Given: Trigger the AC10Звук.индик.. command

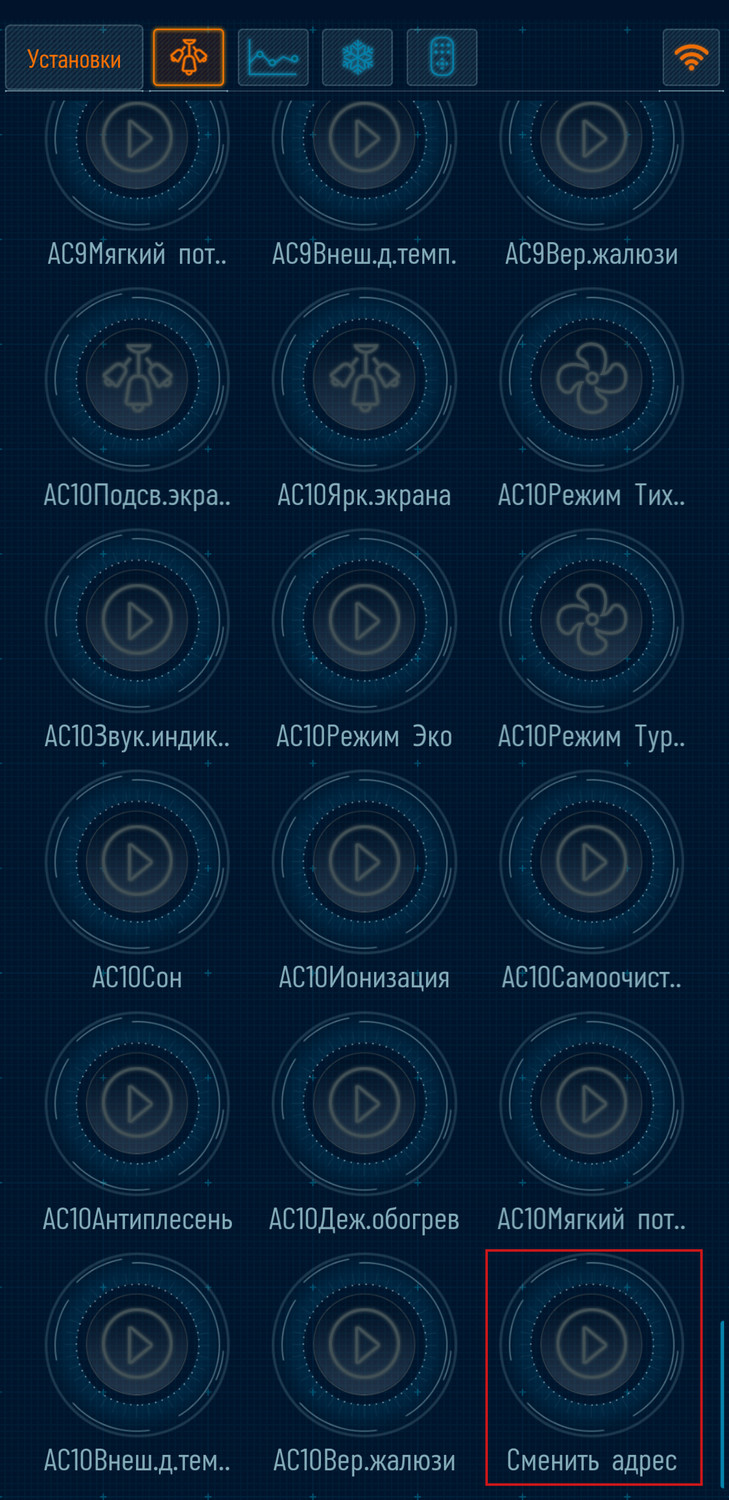Looking at the screenshot, I should click(x=138, y=621).
